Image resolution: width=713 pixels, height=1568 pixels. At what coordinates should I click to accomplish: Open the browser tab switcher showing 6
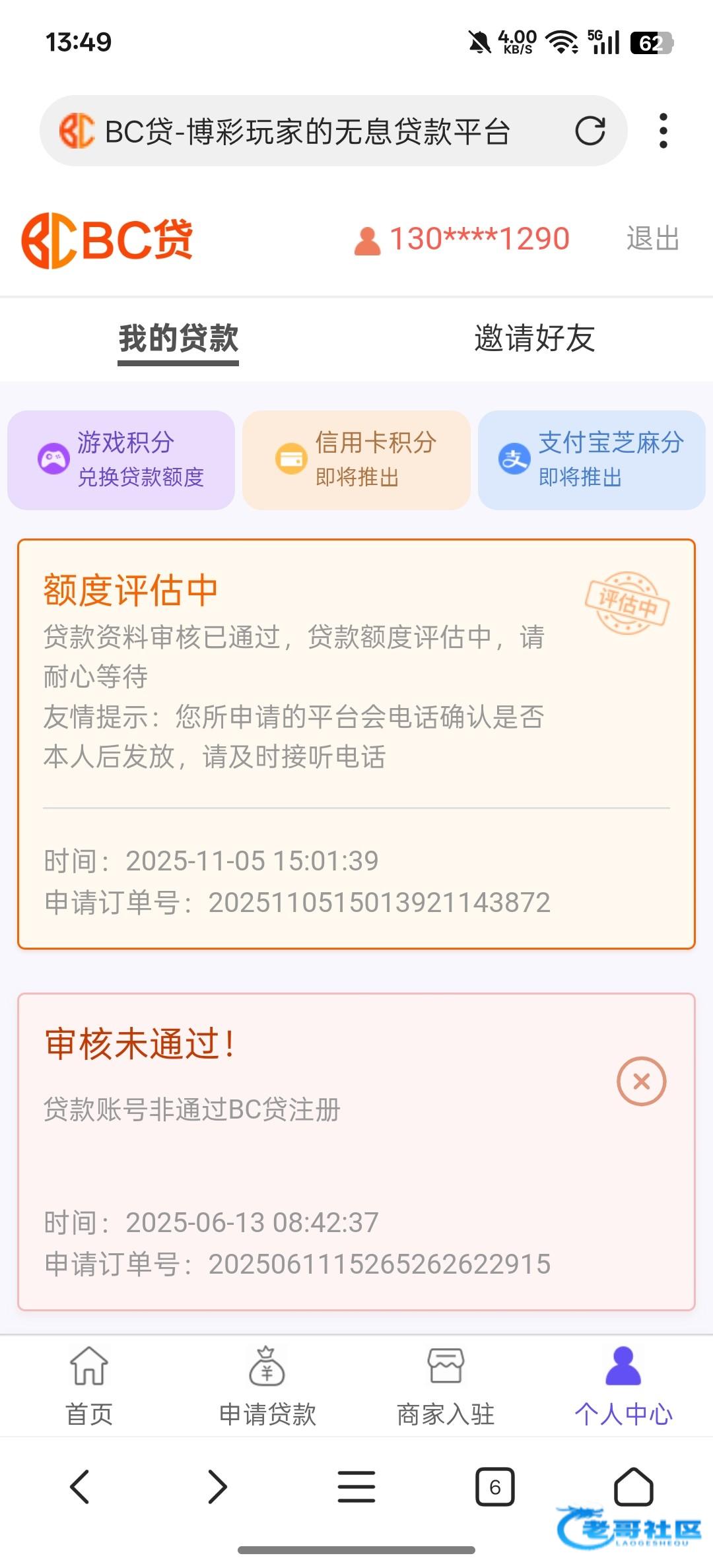click(495, 1487)
